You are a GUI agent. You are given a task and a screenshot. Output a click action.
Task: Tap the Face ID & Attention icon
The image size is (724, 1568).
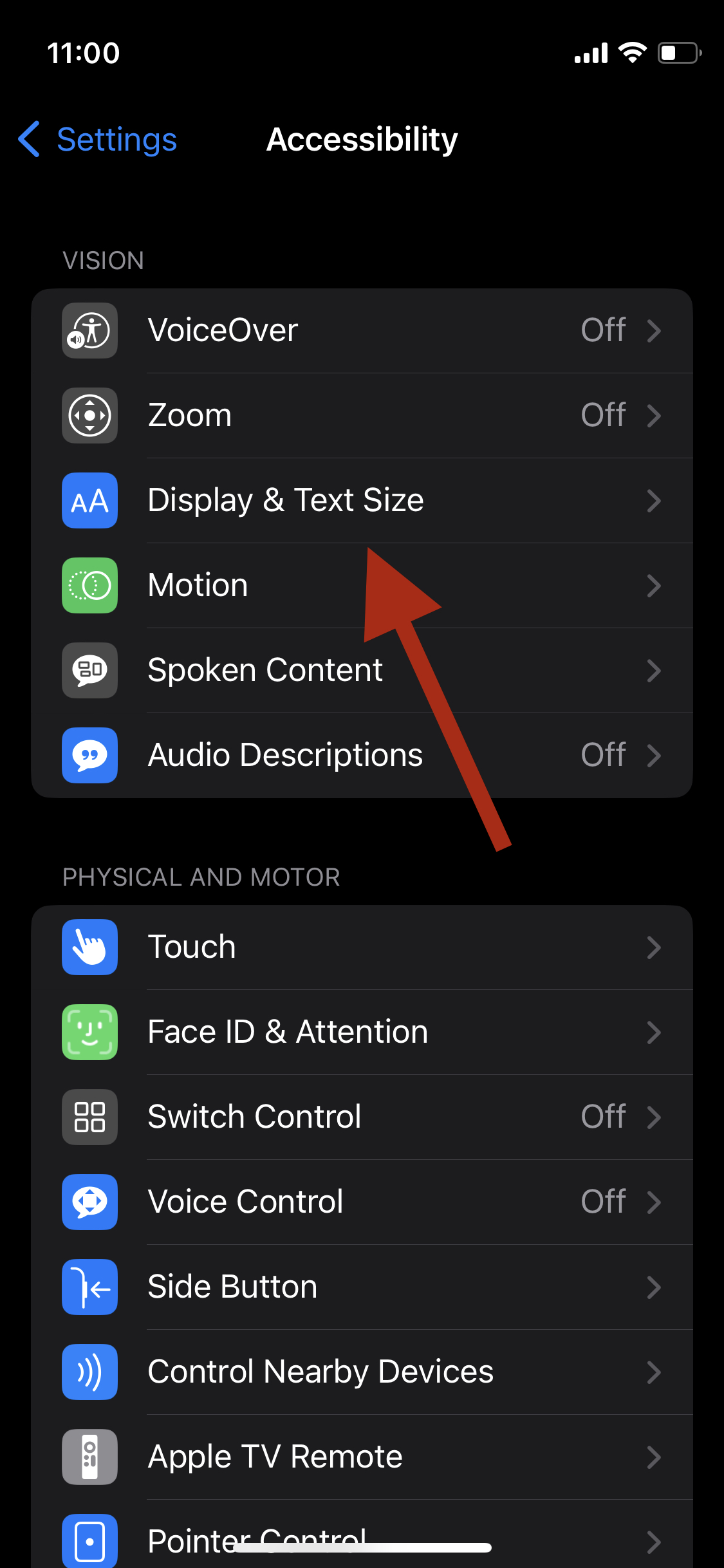click(89, 1032)
